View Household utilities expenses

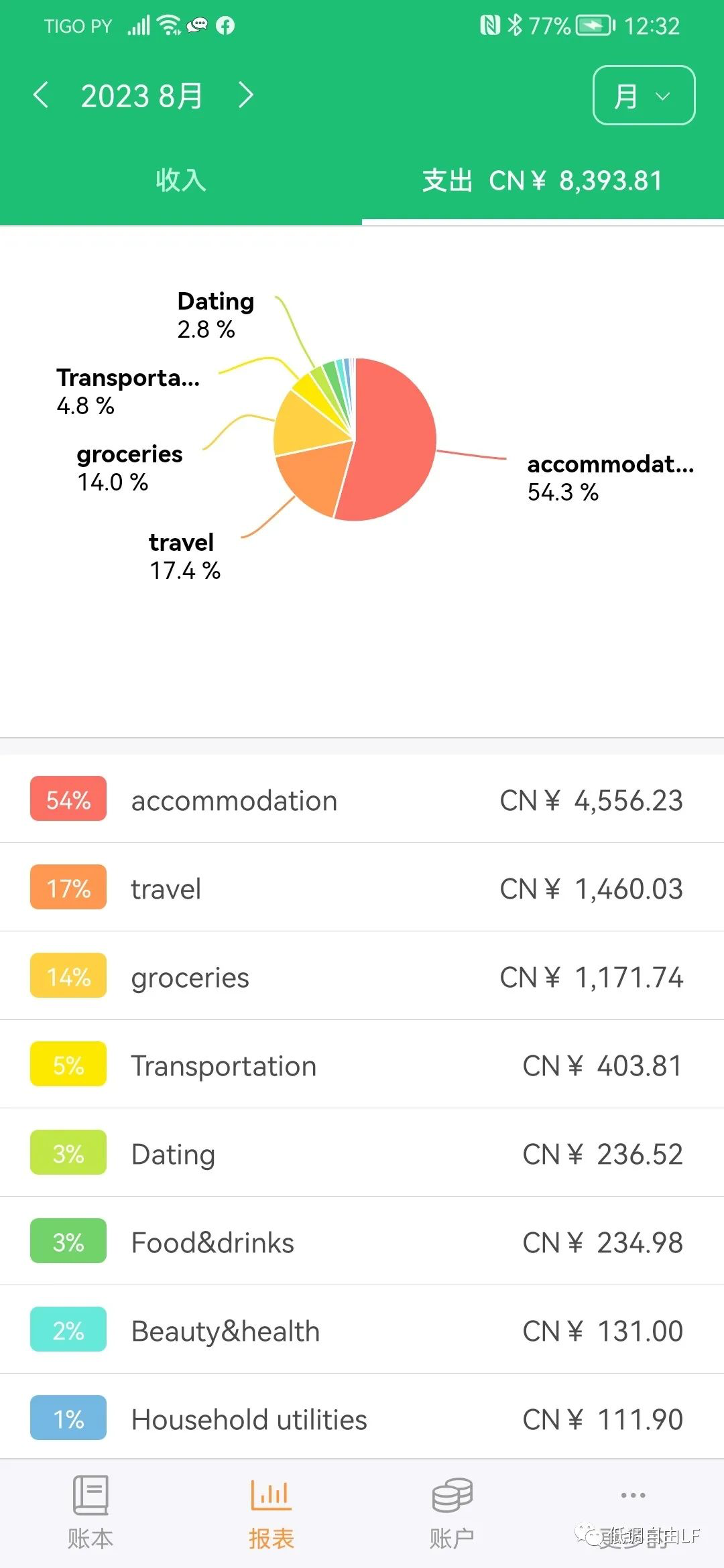(362, 1417)
